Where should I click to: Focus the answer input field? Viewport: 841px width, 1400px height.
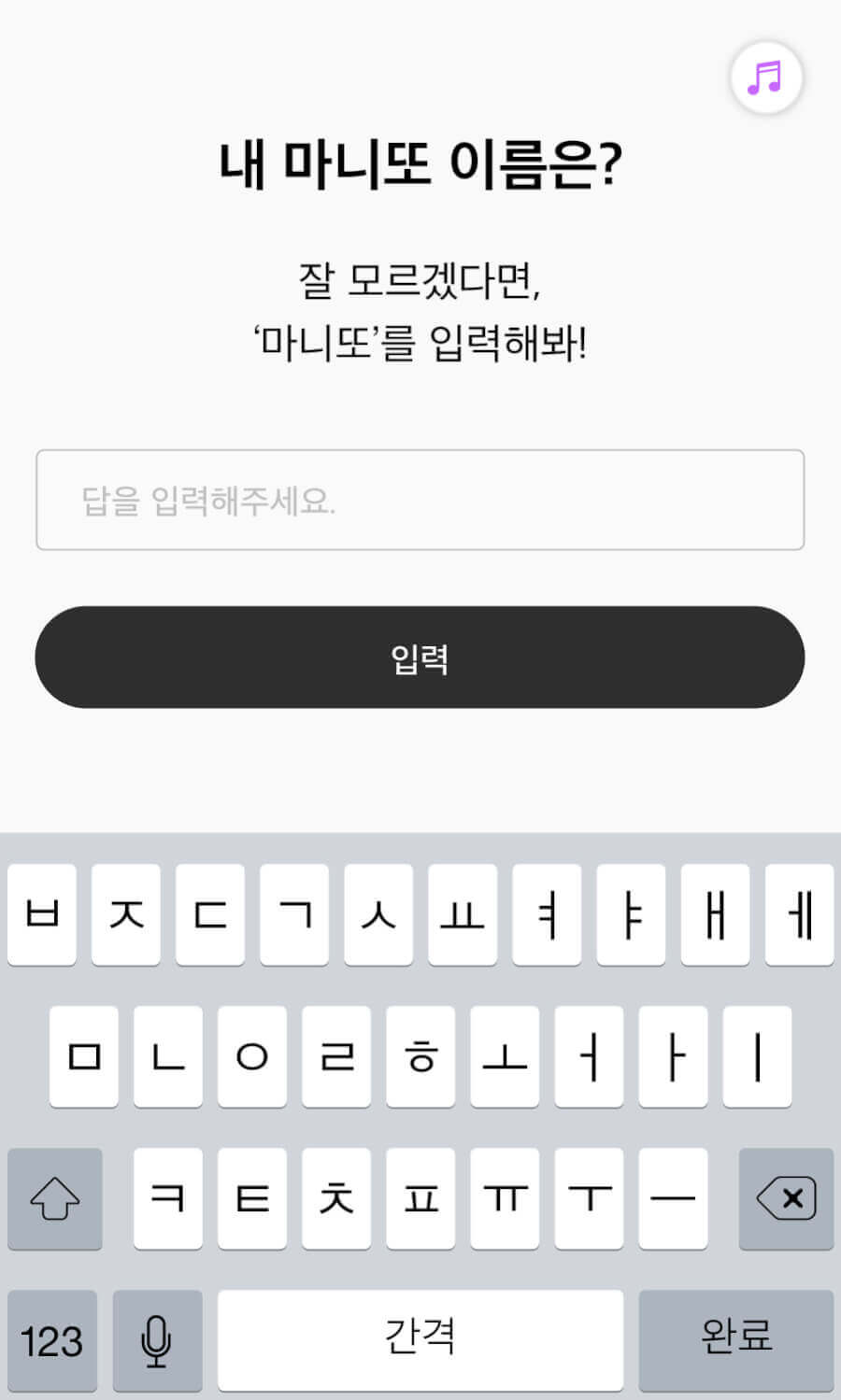420,500
